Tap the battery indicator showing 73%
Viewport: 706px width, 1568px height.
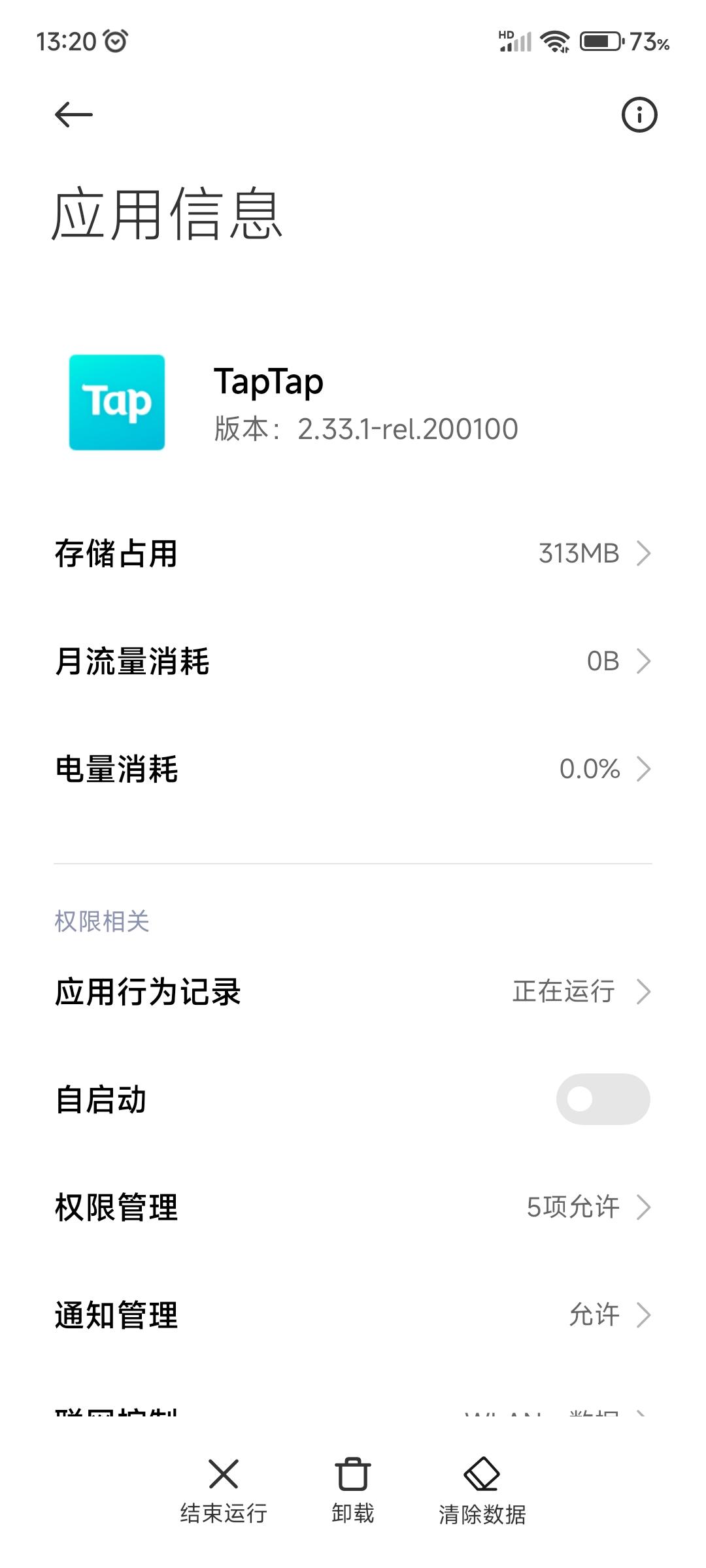(x=599, y=41)
